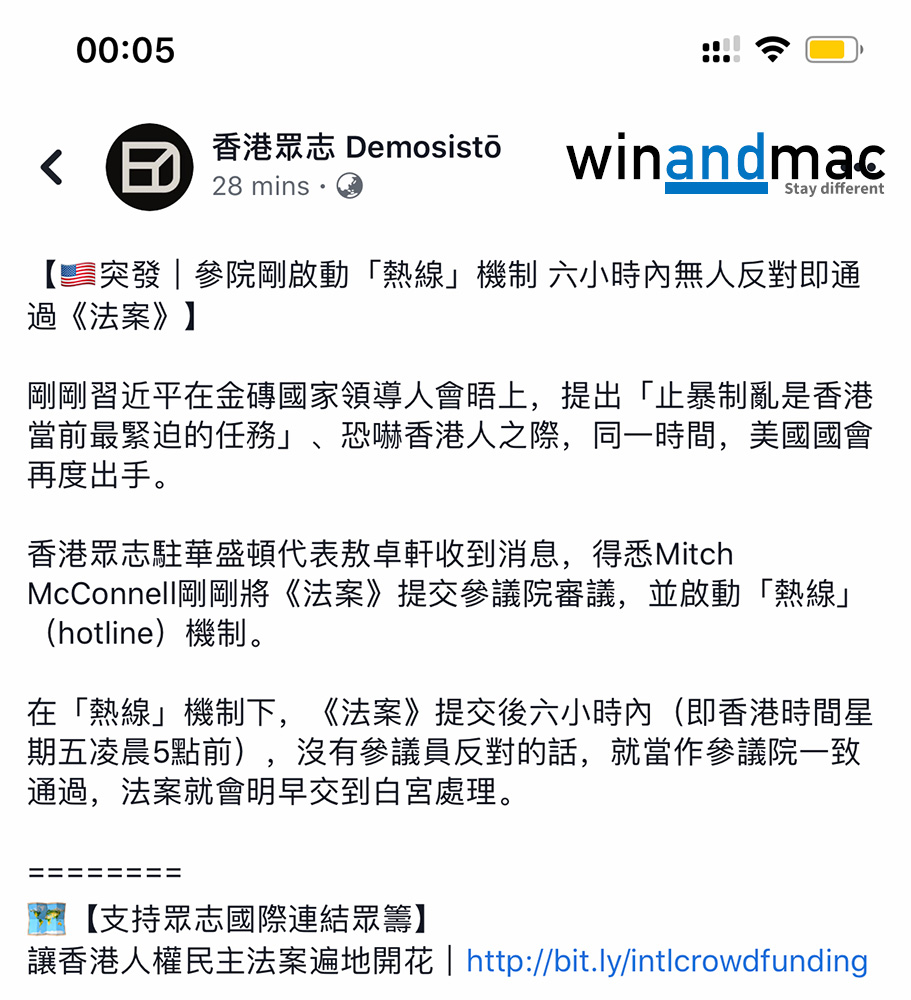911x1000 pixels.
Task: View post audience via globe icon
Action: (x=349, y=186)
